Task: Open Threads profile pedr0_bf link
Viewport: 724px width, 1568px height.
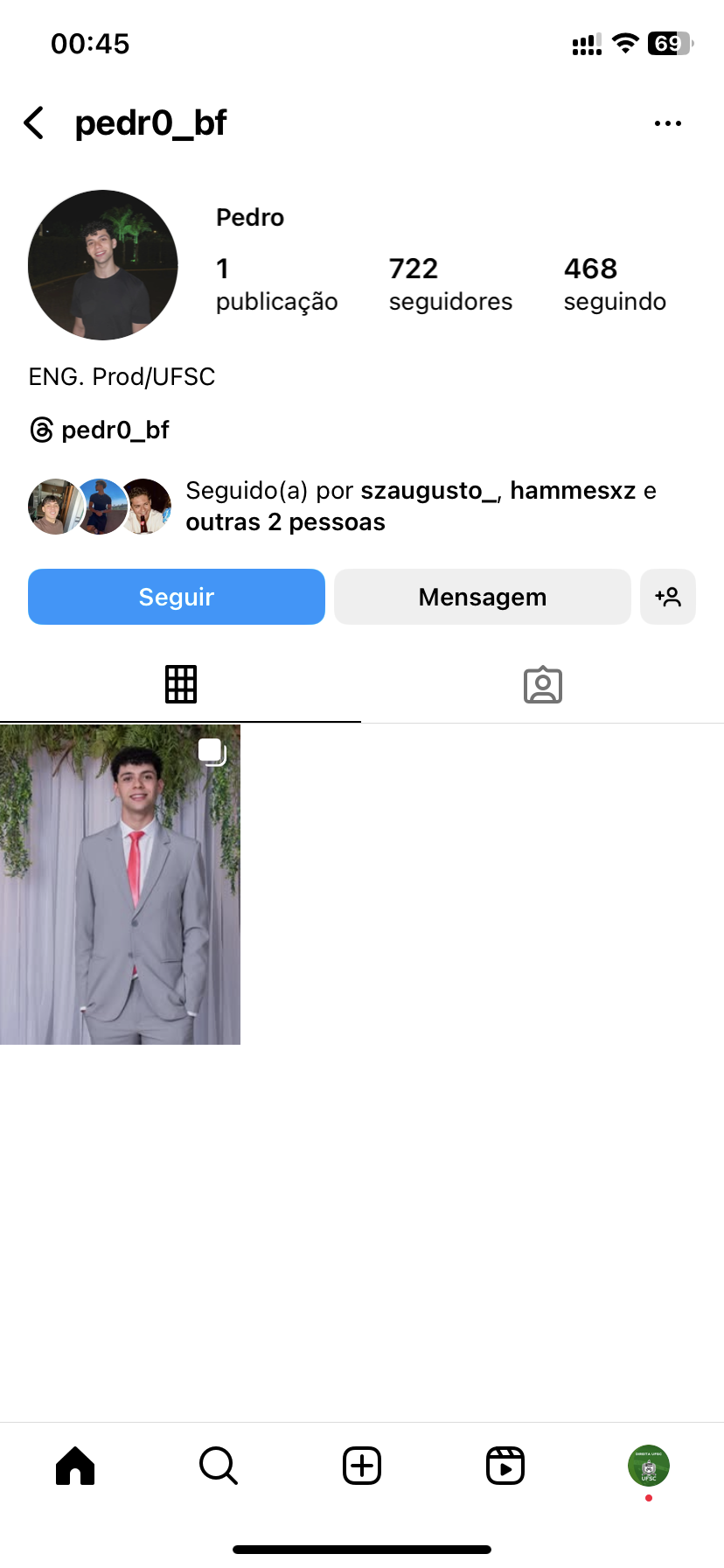Action: 100,430
